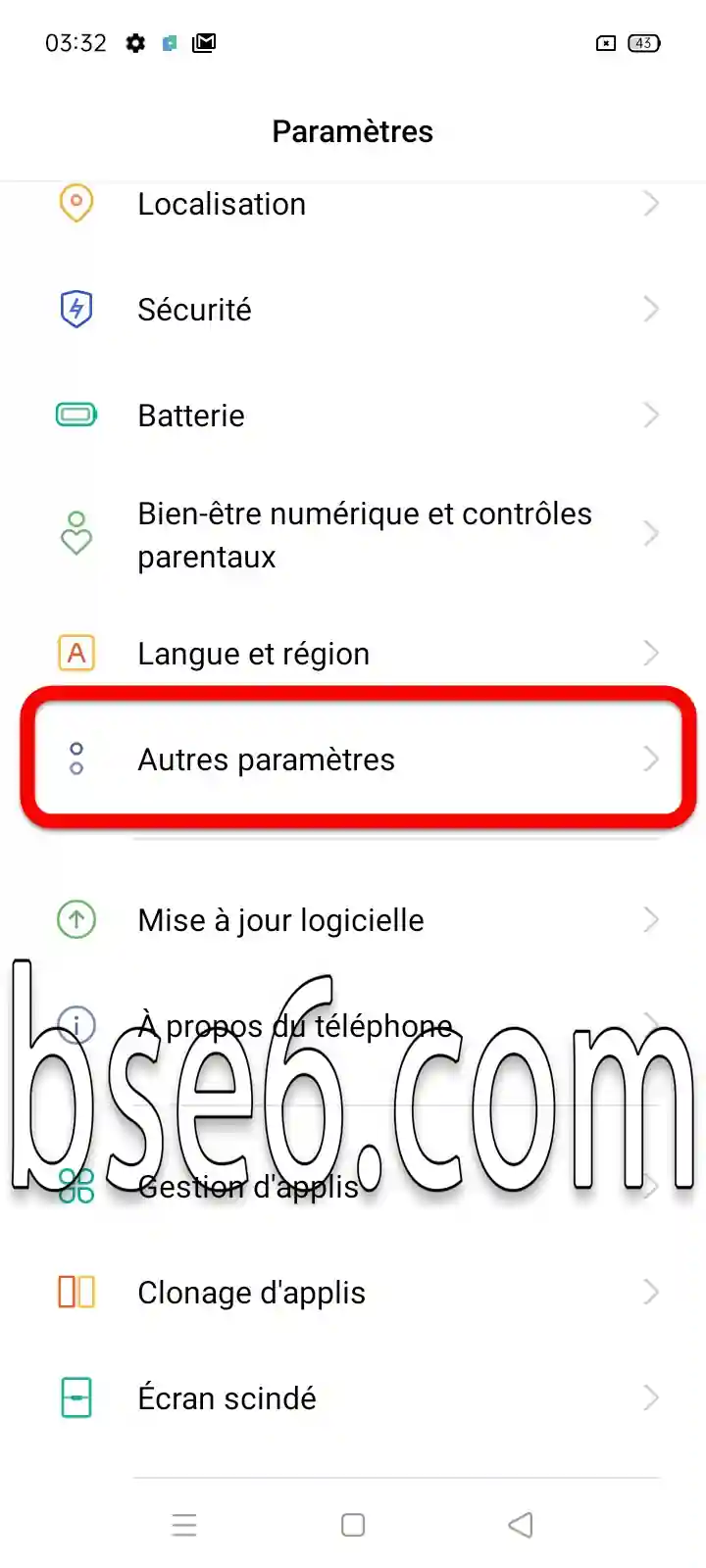Open the recent apps menu
The height and width of the screenshot is (1568, 706).
(184, 1525)
